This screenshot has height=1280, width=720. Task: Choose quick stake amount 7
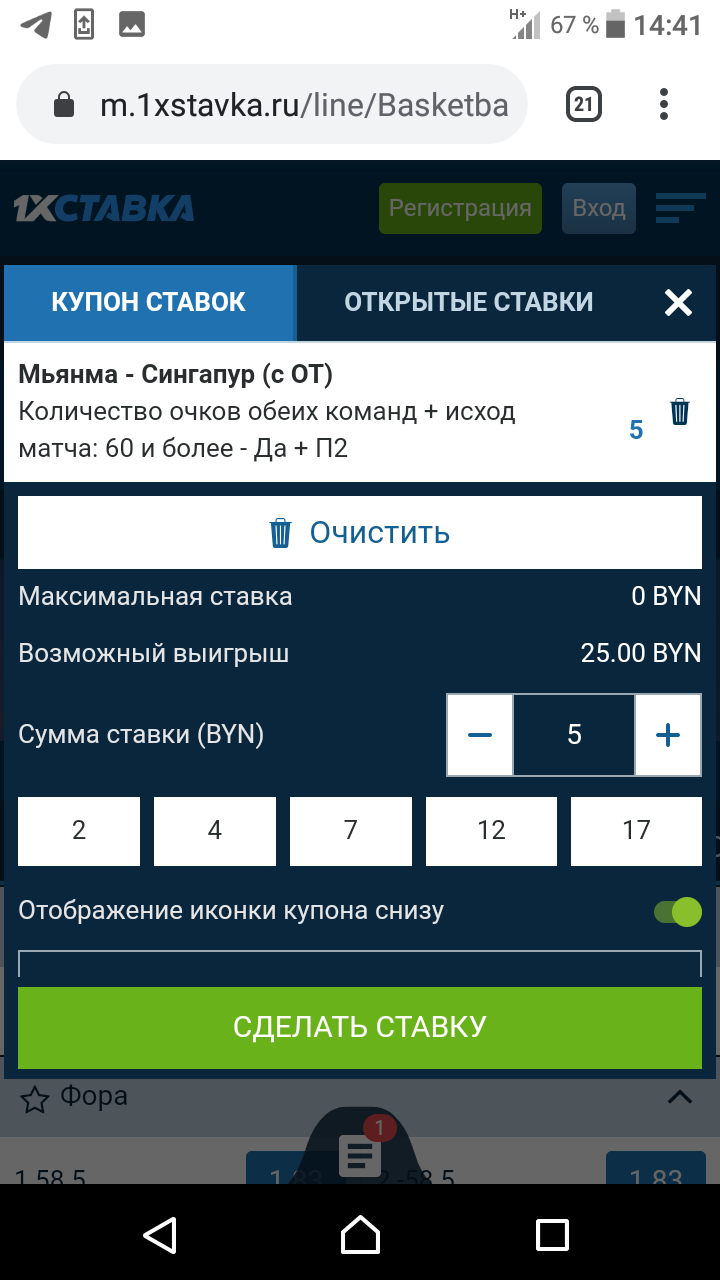tap(351, 830)
